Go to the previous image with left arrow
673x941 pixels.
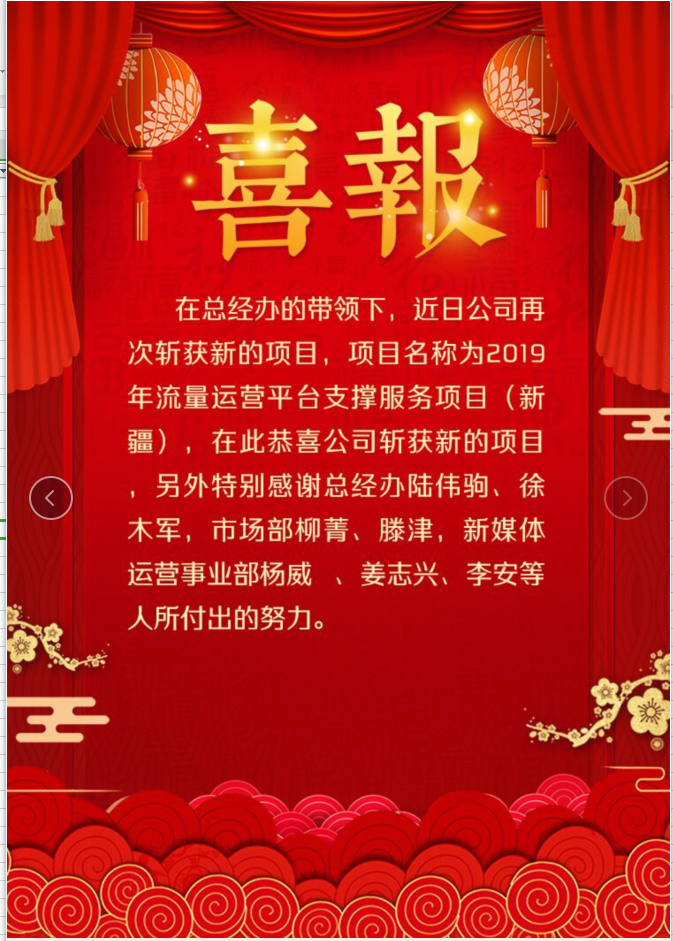point(51,497)
